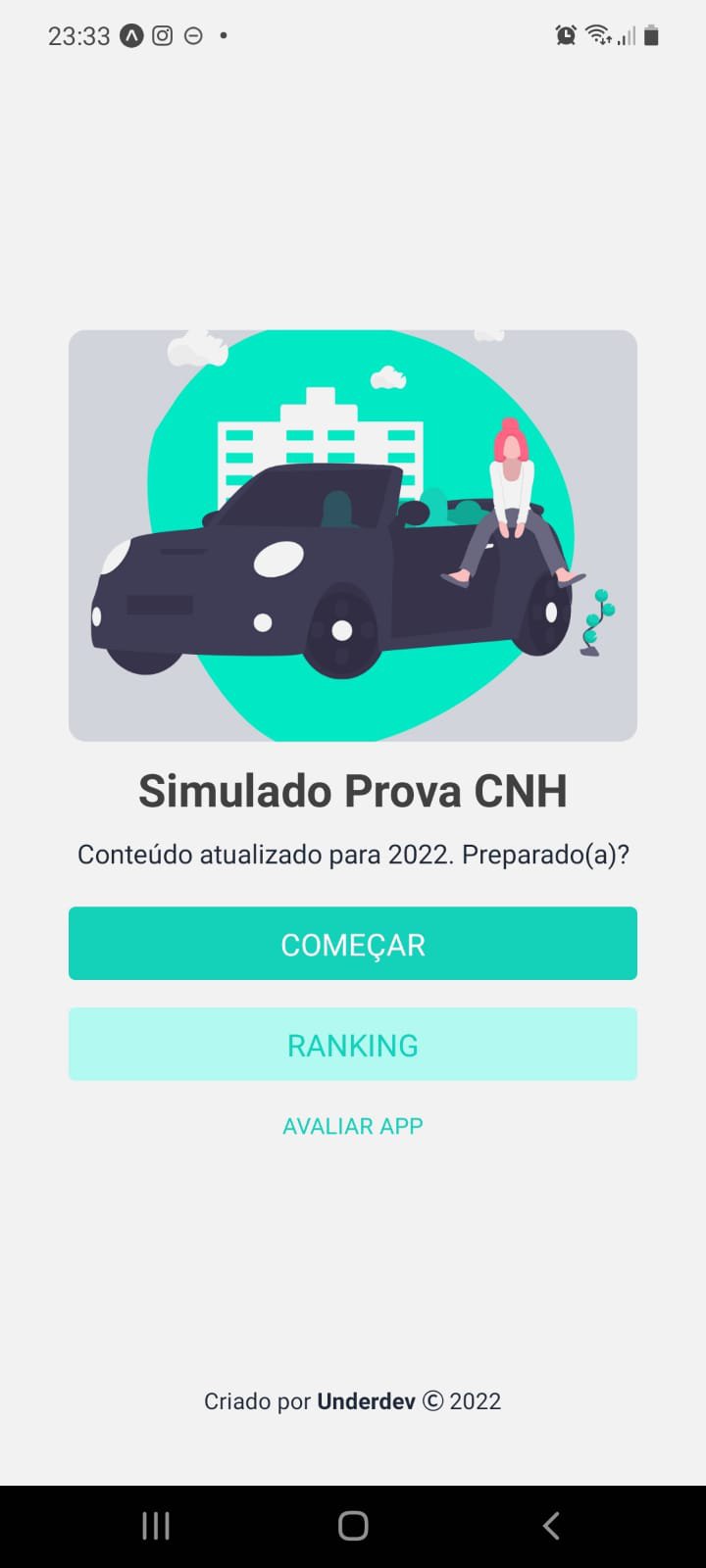Select the Simulado Prova CNH title
The width and height of the screenshot is (706, 1568).
point(353,790)
